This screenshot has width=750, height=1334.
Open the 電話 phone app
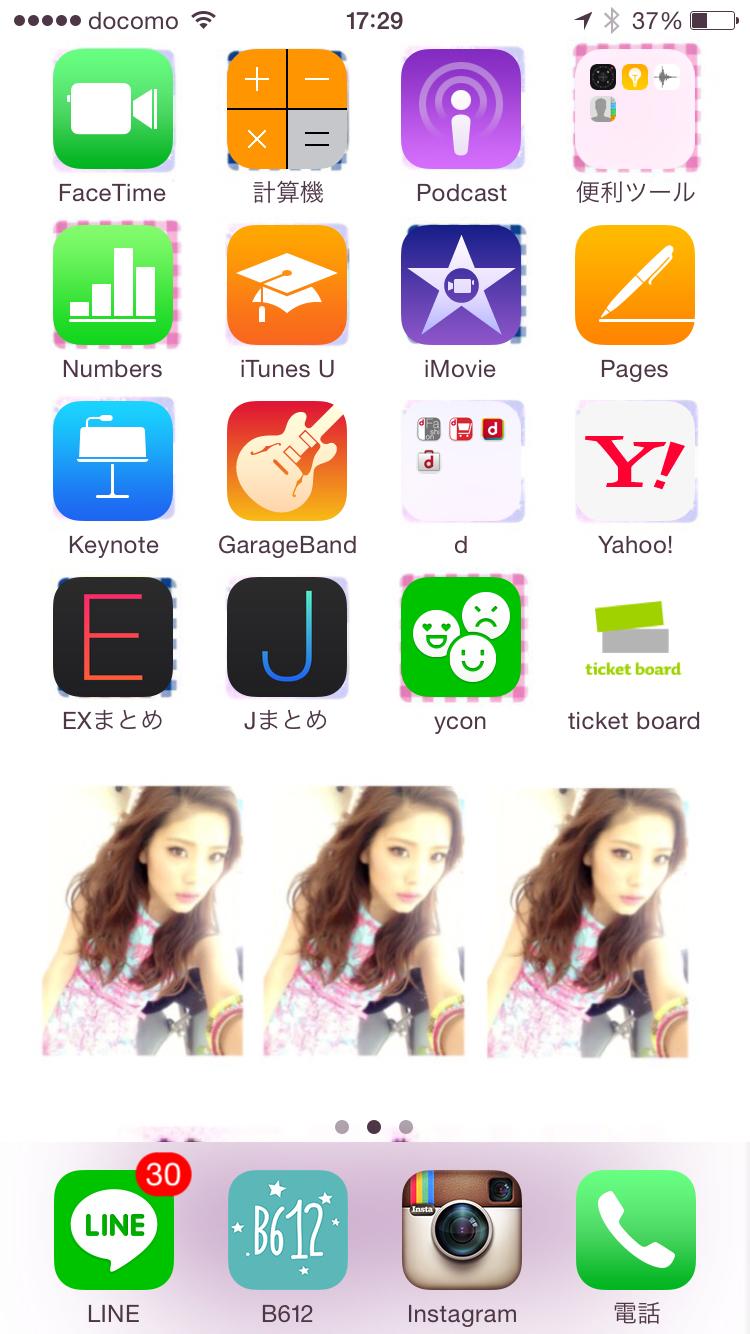[x=635, y=1231]
